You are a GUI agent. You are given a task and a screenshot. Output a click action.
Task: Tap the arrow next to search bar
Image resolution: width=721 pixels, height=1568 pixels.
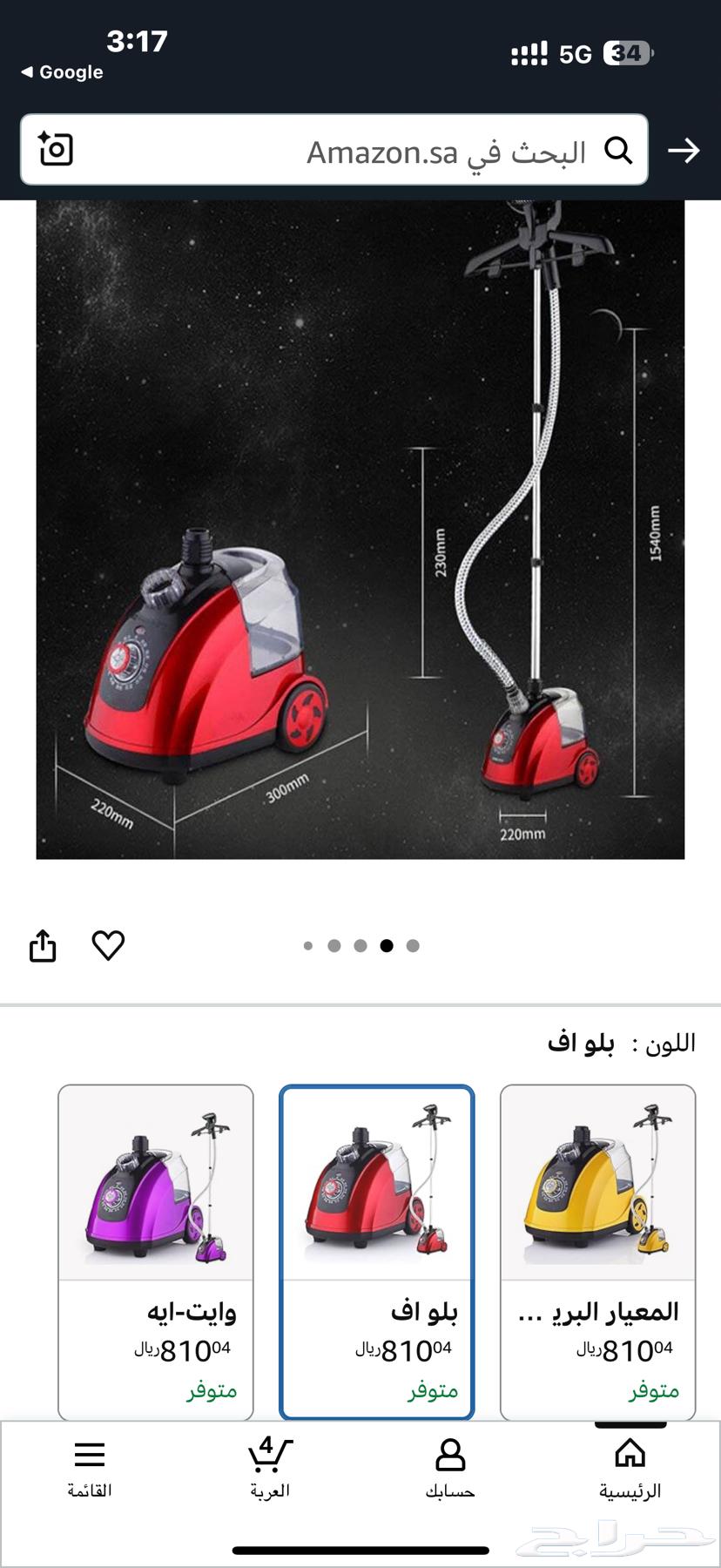(684, 151)
